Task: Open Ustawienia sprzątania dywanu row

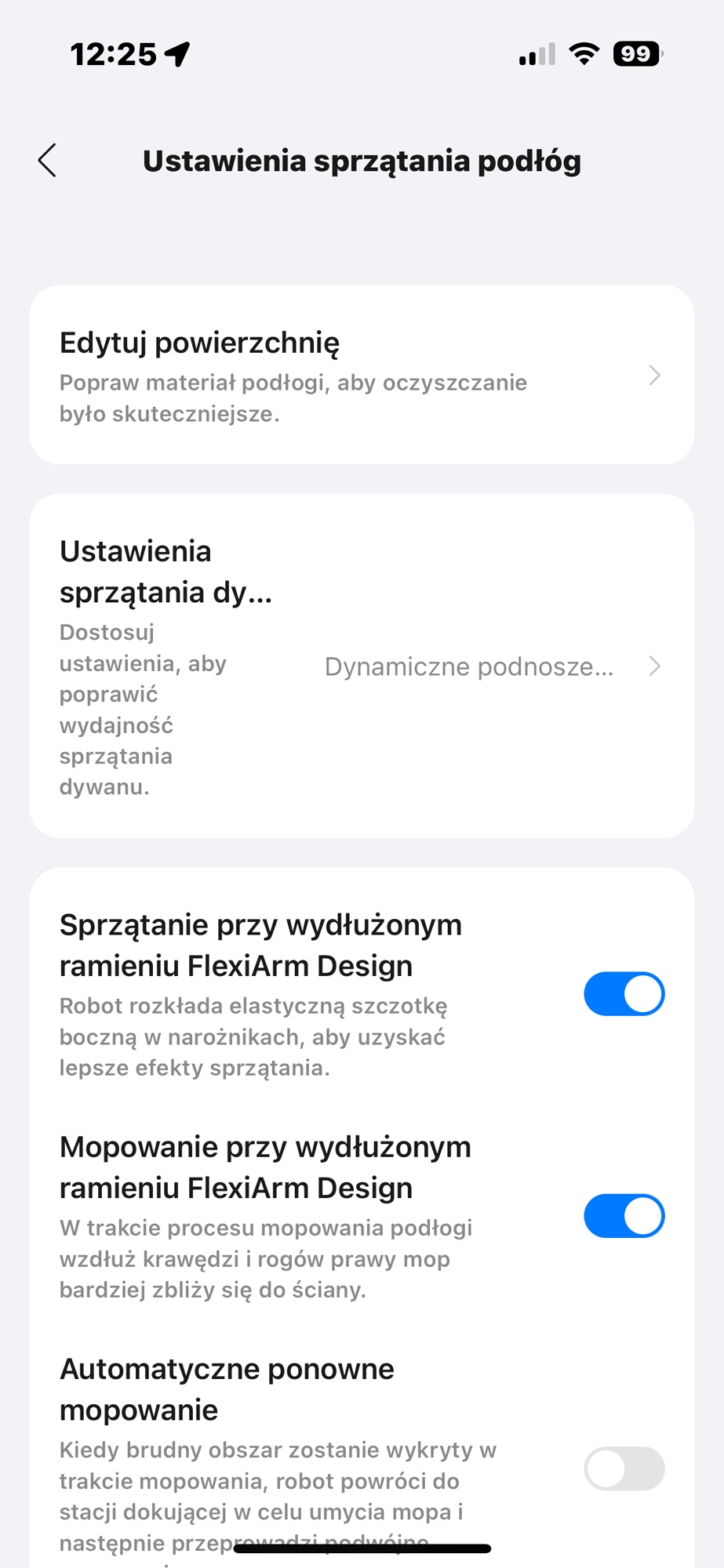Action: click(x=362, y=666)
